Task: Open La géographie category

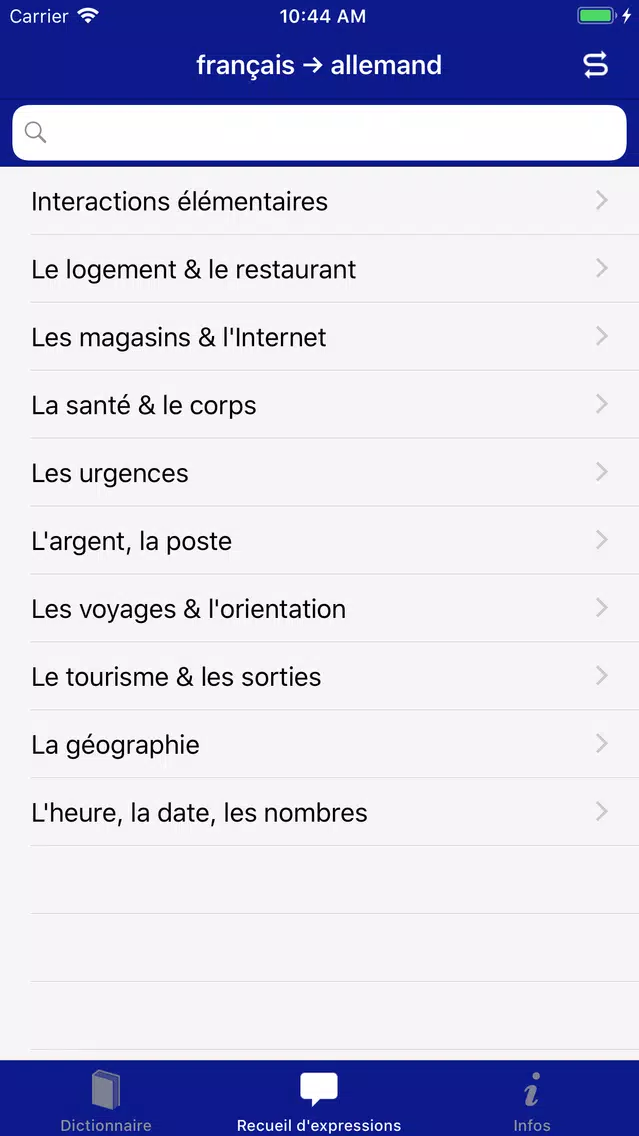Action: (320, 744)
